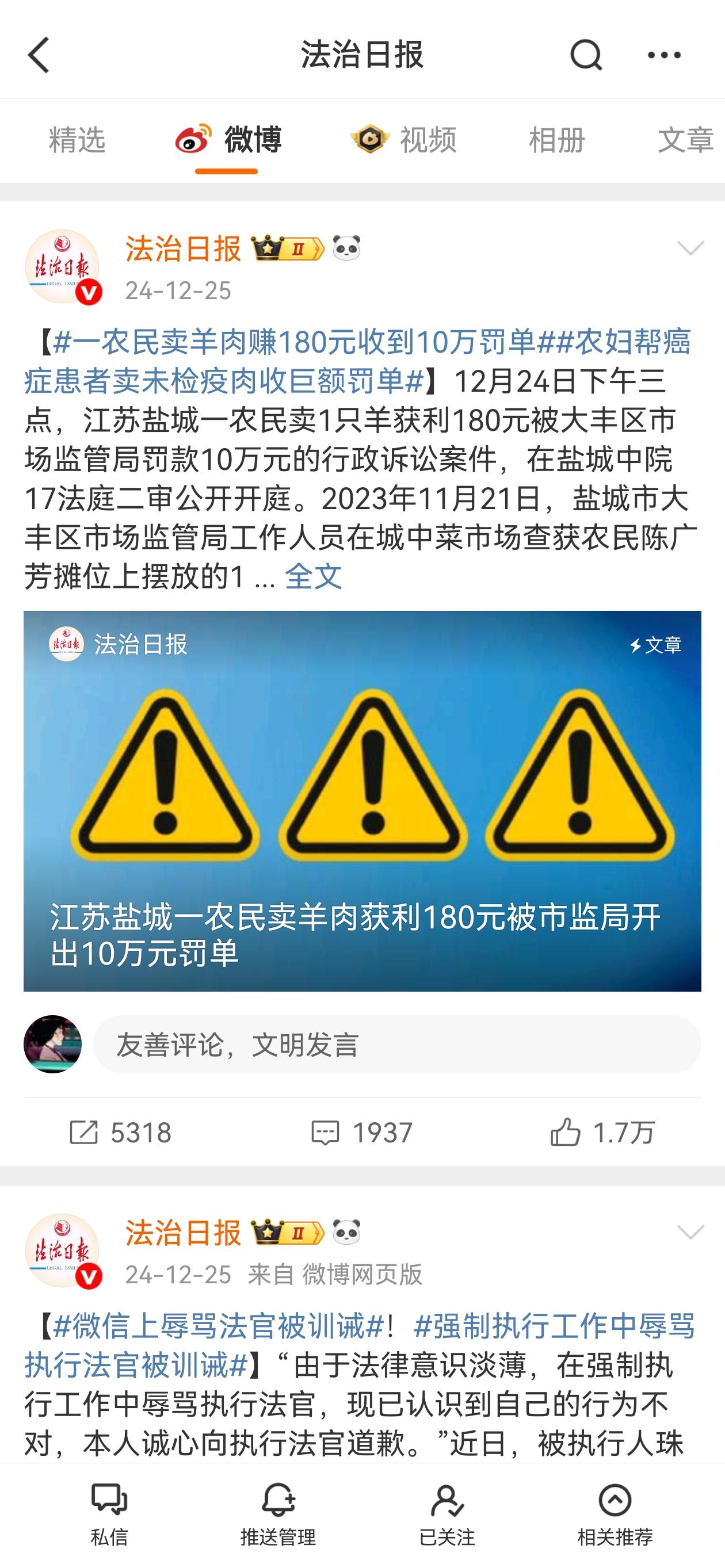Open the article card about 江苏盐城农民卖羊肉
Screen dimensions: 725x1568
click(x=362, y=801)
